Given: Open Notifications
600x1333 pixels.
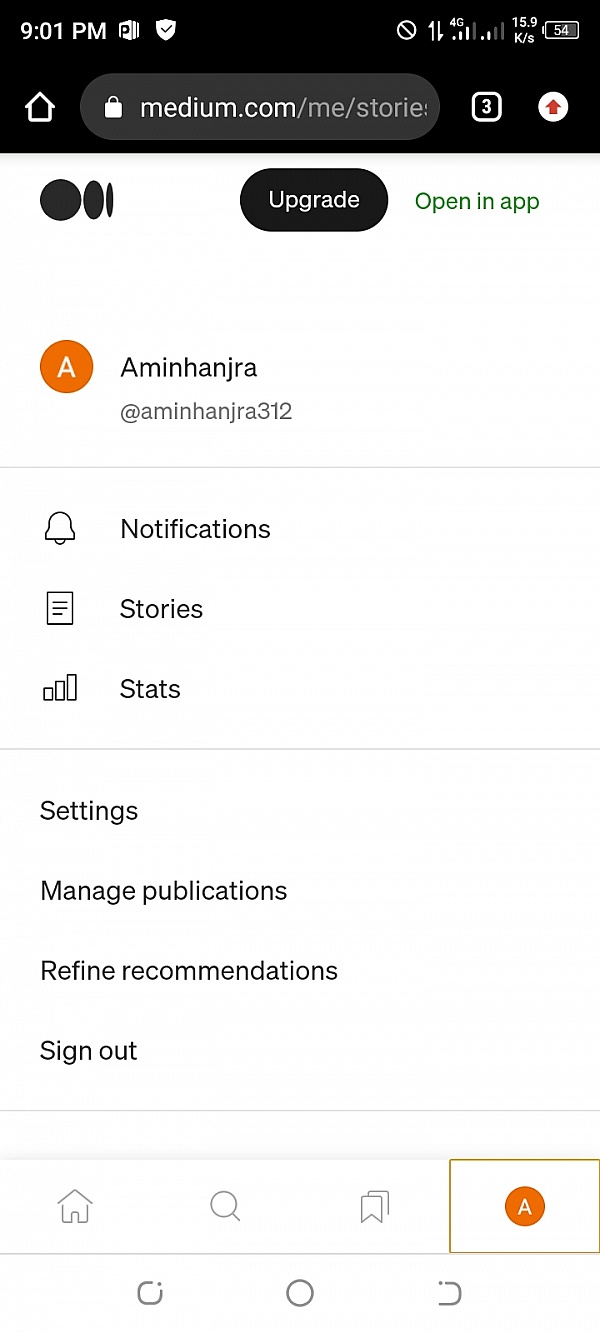Looking at the screenshot, I should pos(300,528).
